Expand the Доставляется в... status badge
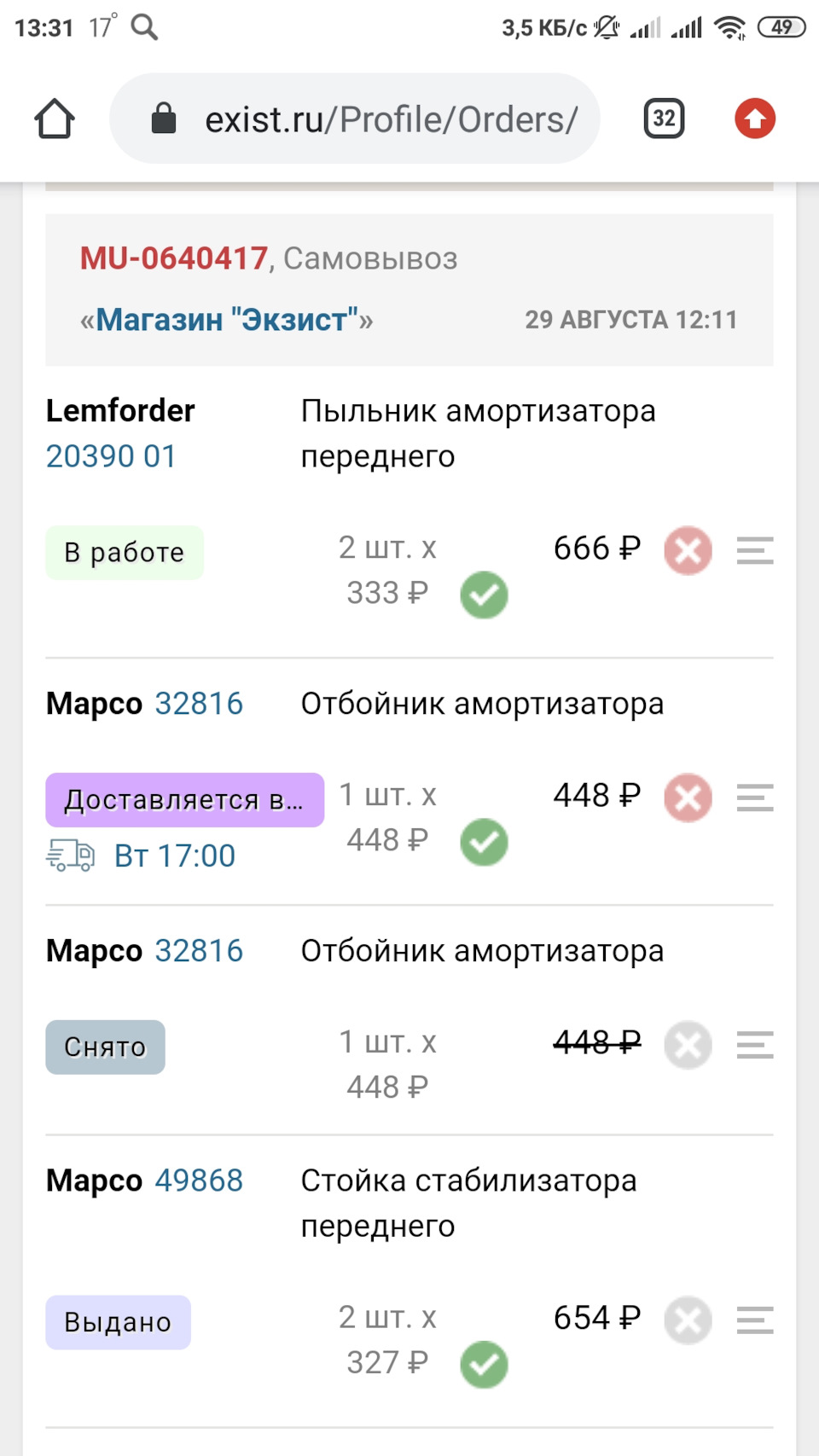The image size is (819, 1456). coord(184,799)
